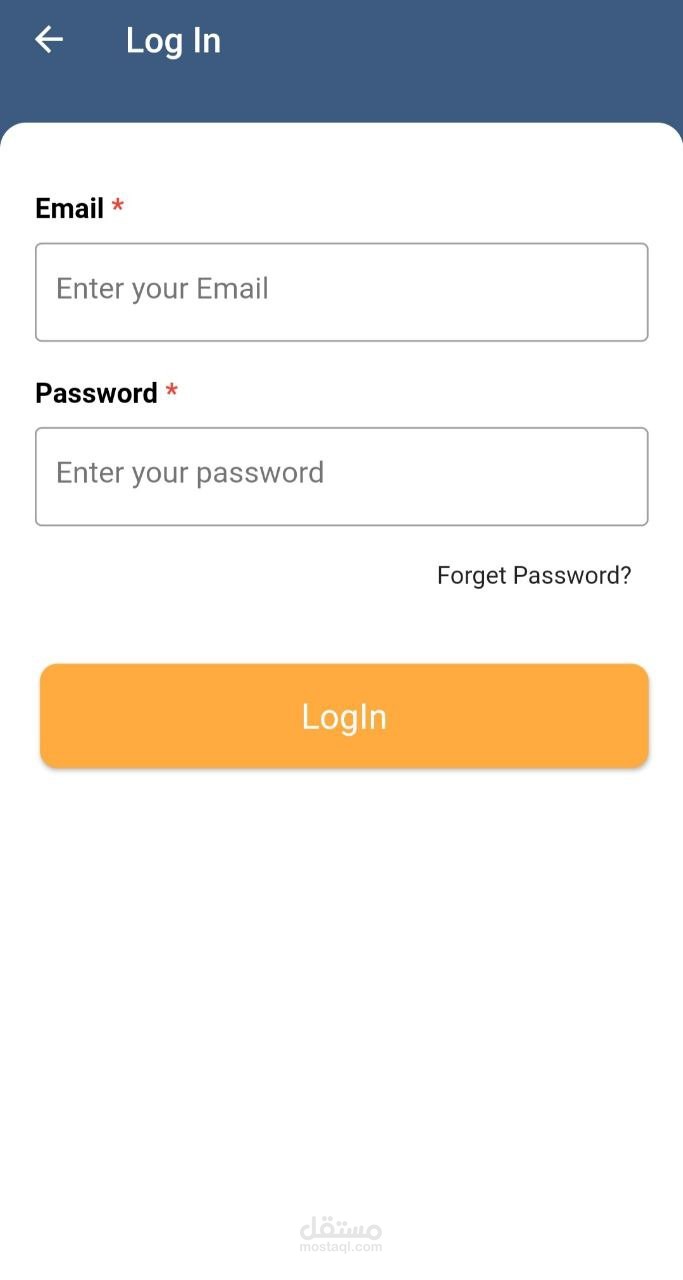Select the Enter your password field
This screenshot has width=683, height=1280.
341,476
